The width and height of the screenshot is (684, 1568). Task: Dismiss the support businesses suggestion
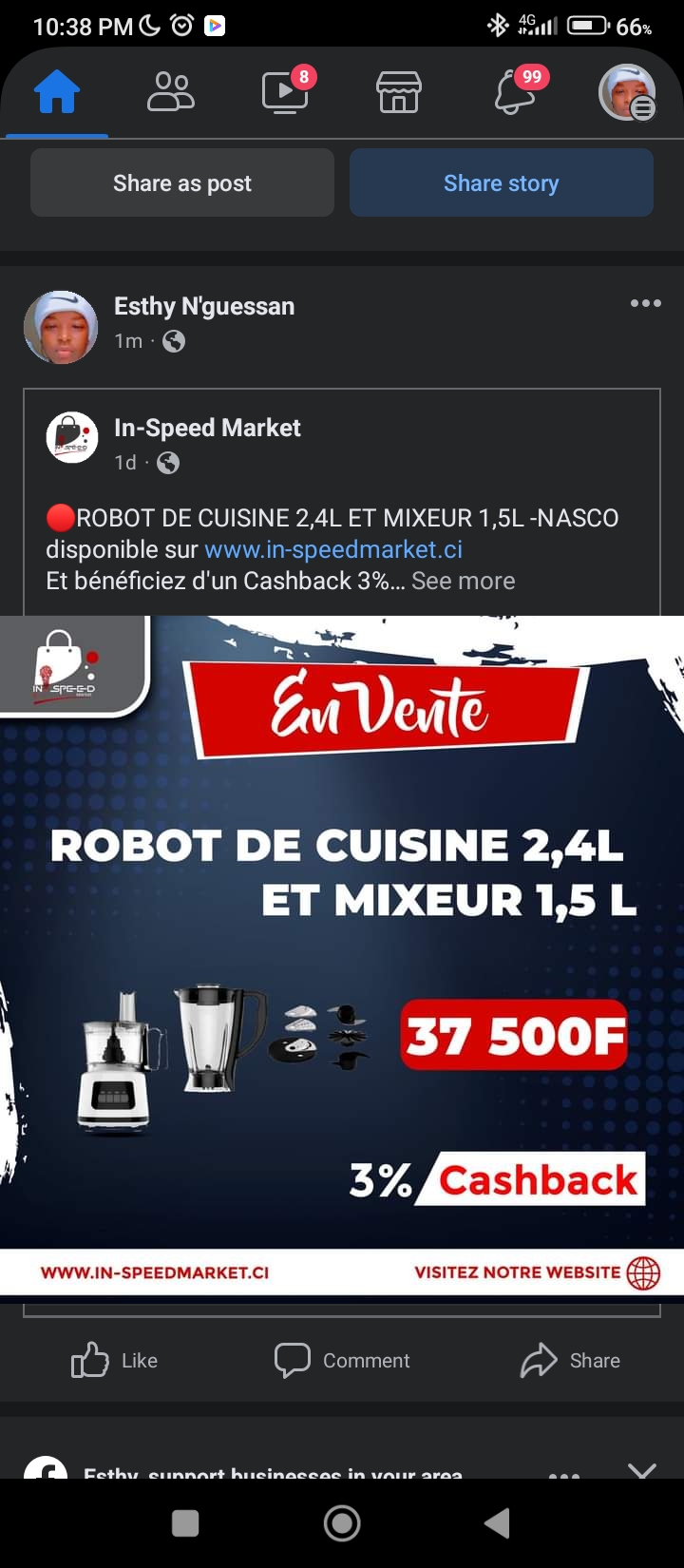[x=642, y=1471]
